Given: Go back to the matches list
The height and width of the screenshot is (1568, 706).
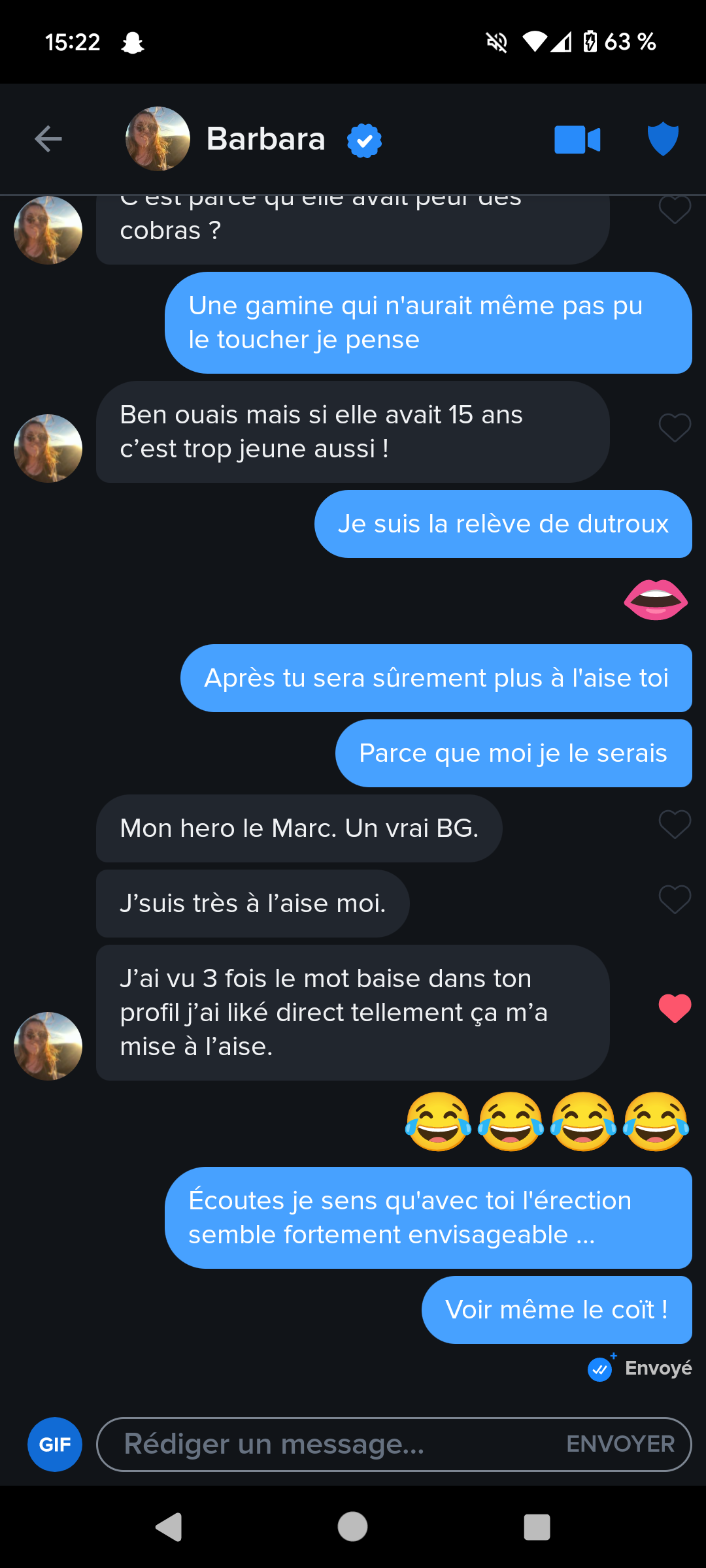Looking at the screenshot, I should [48, 139].
